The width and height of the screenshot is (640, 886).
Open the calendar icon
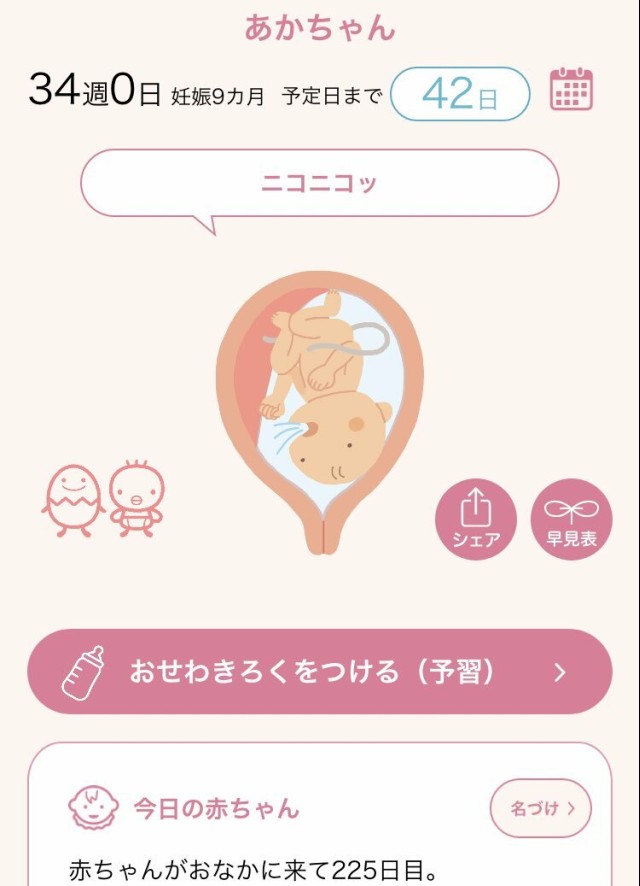coord(571,90)
